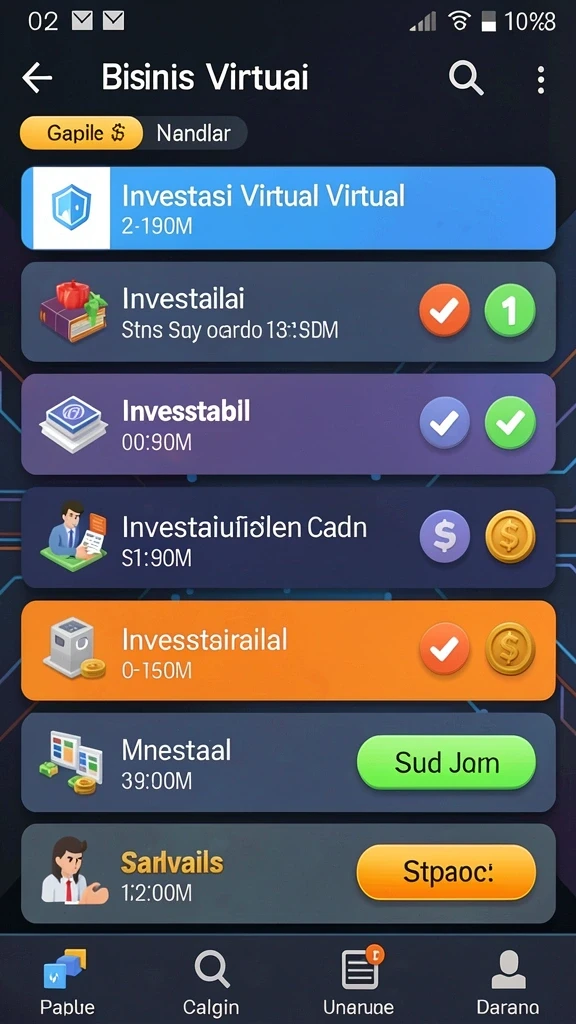Go to the Unaruoe tab
Screen dimensions: 576x1024
[359, 983]
